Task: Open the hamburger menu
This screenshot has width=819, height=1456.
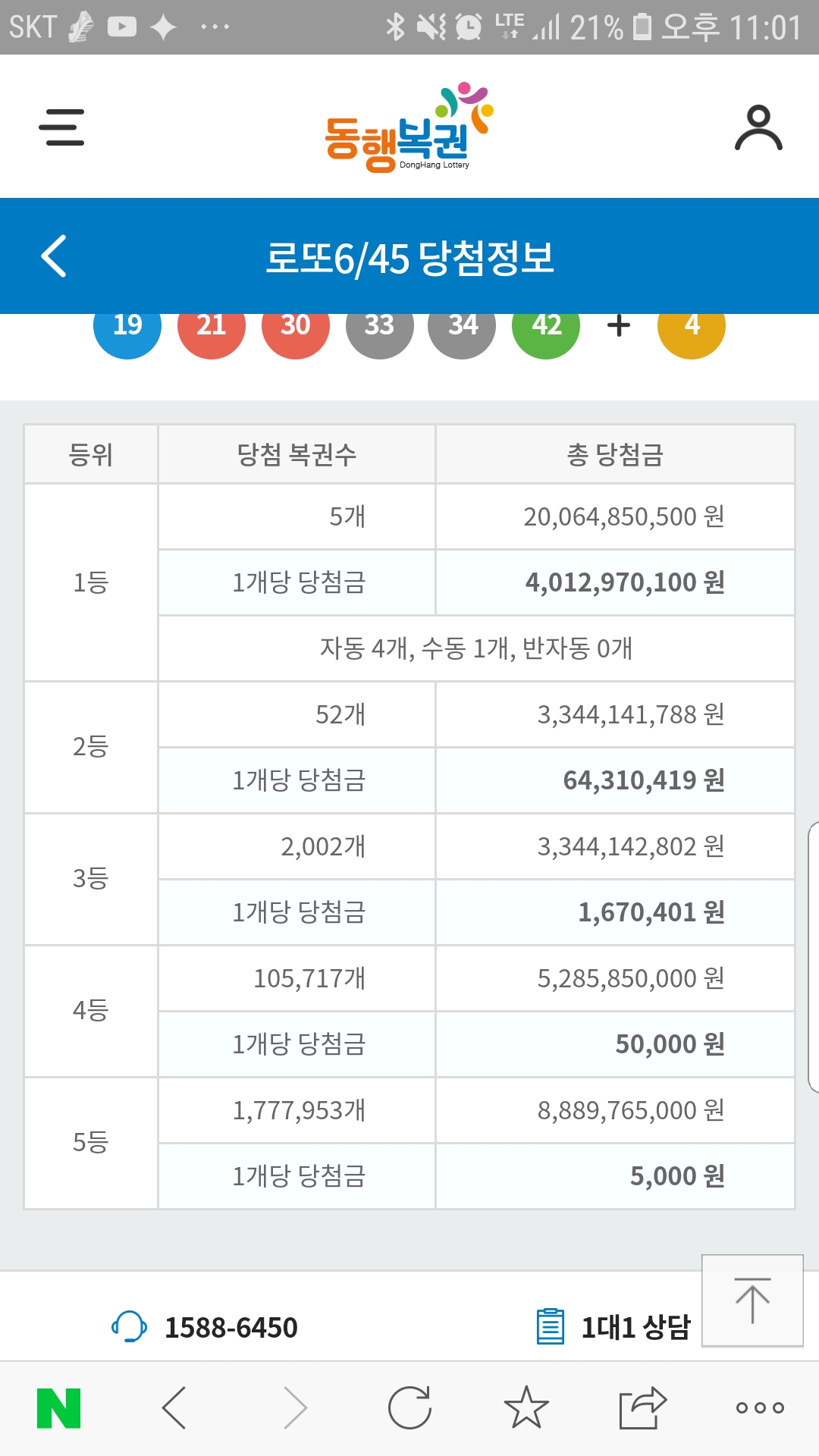Action: tap(61, 127)
